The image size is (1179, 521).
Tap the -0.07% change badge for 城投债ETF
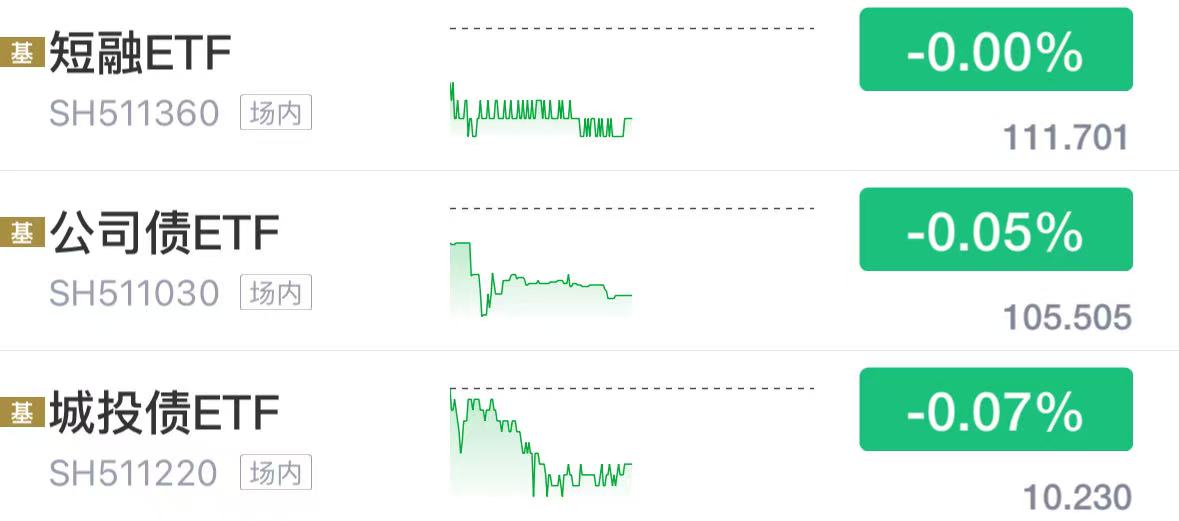tap(995, 410)
